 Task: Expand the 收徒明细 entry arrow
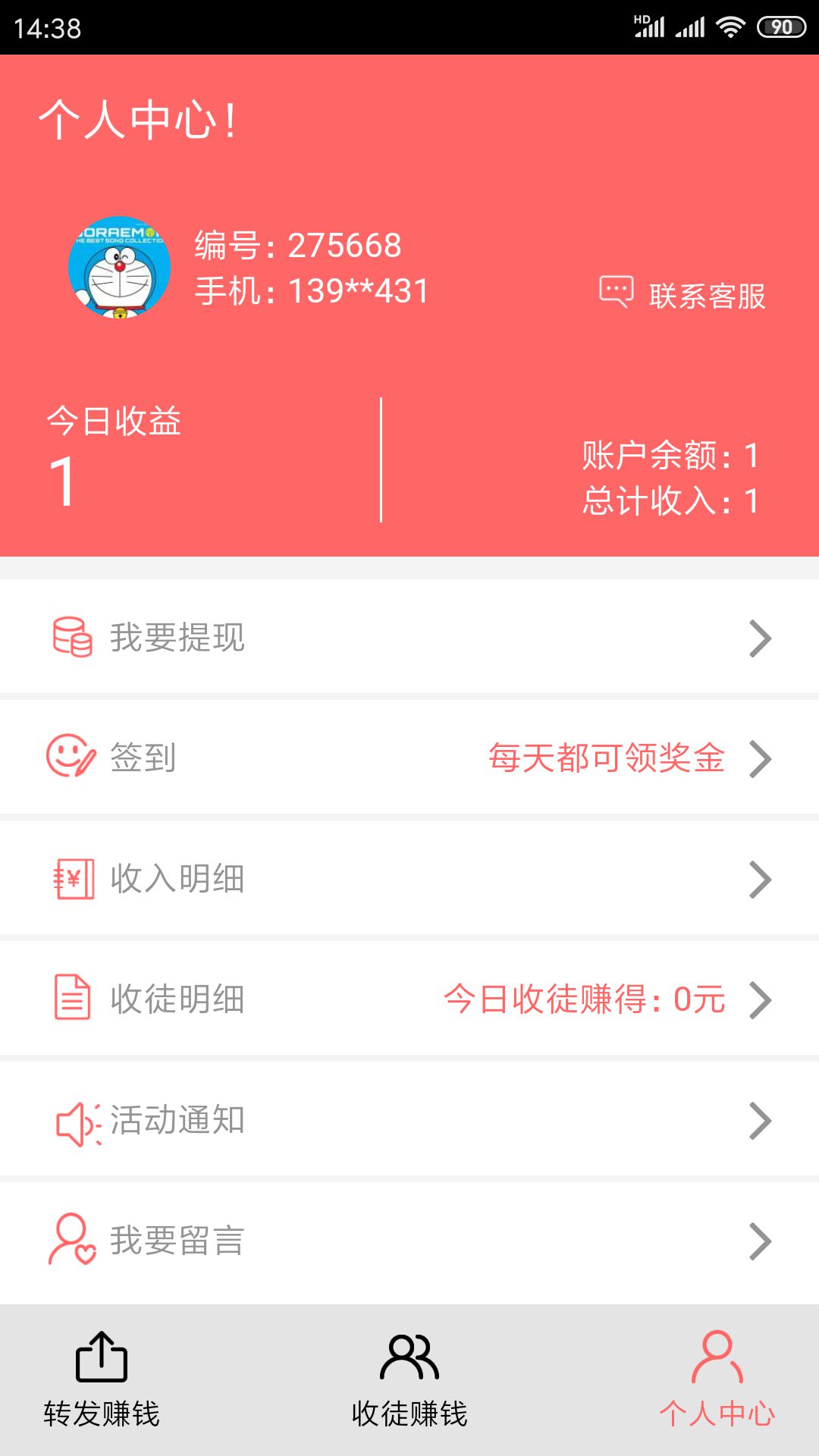pyautogui.click(x=761, y=999)
